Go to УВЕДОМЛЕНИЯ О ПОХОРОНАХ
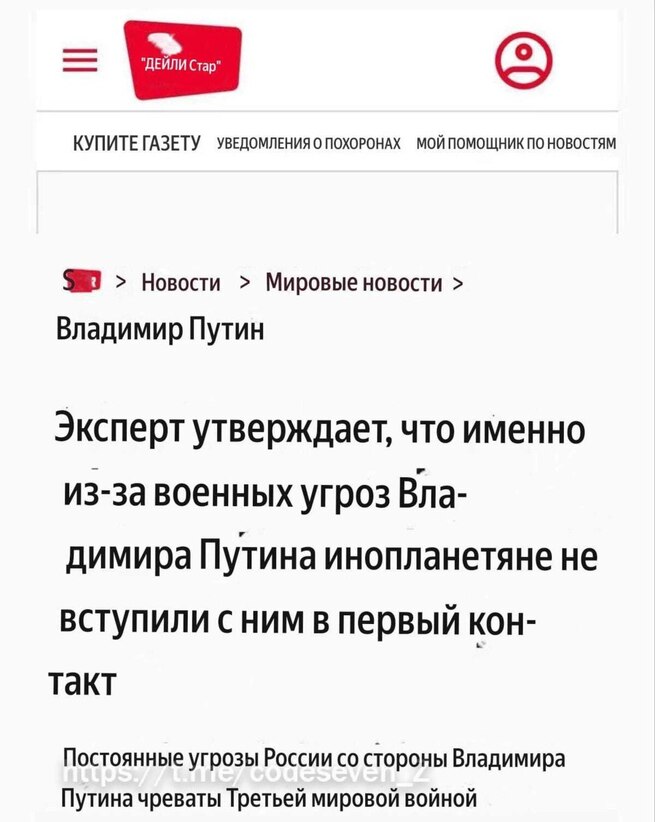 point(309,145)
